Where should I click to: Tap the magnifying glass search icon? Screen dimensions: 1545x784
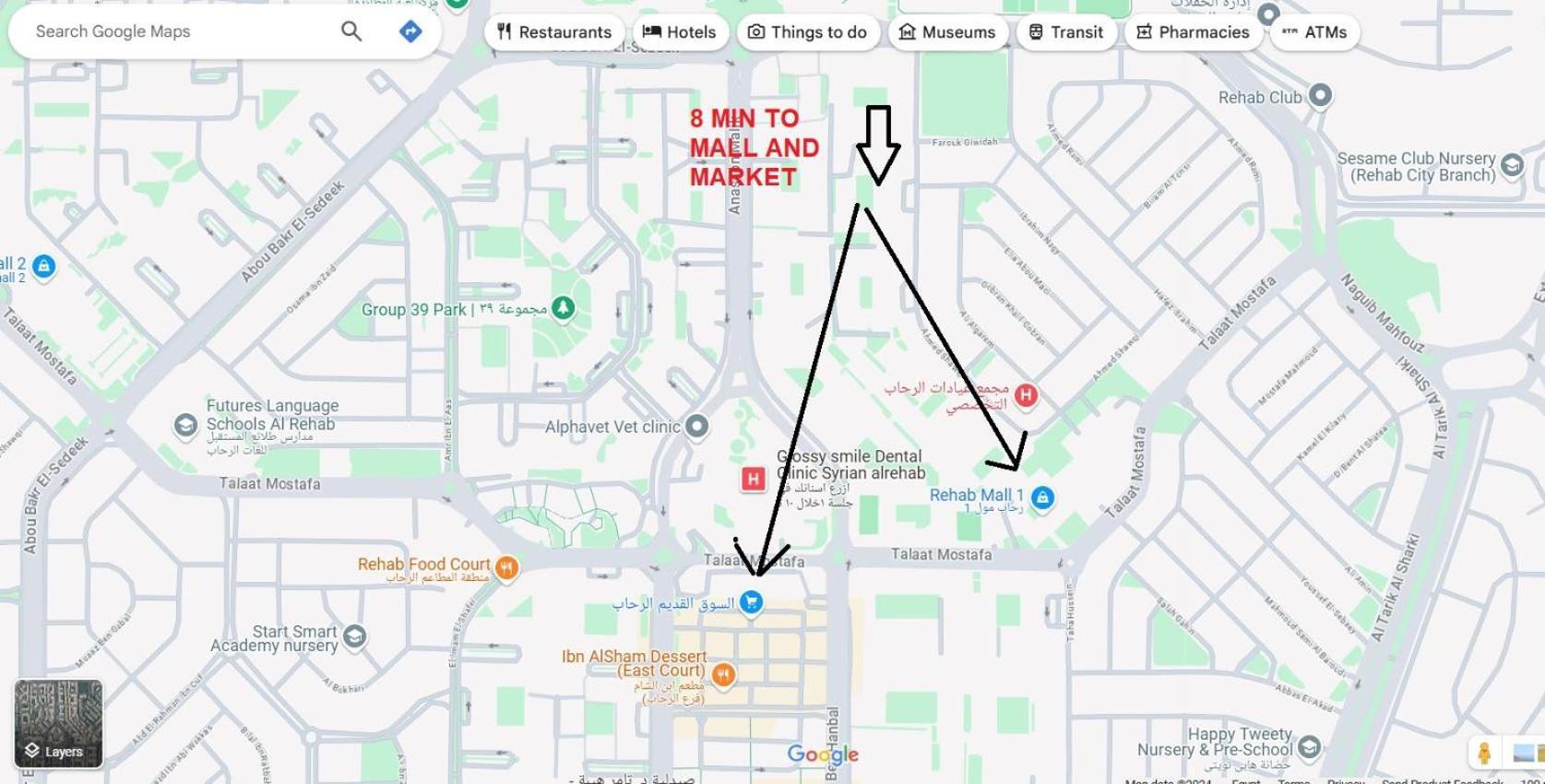(x=351, y=31)
